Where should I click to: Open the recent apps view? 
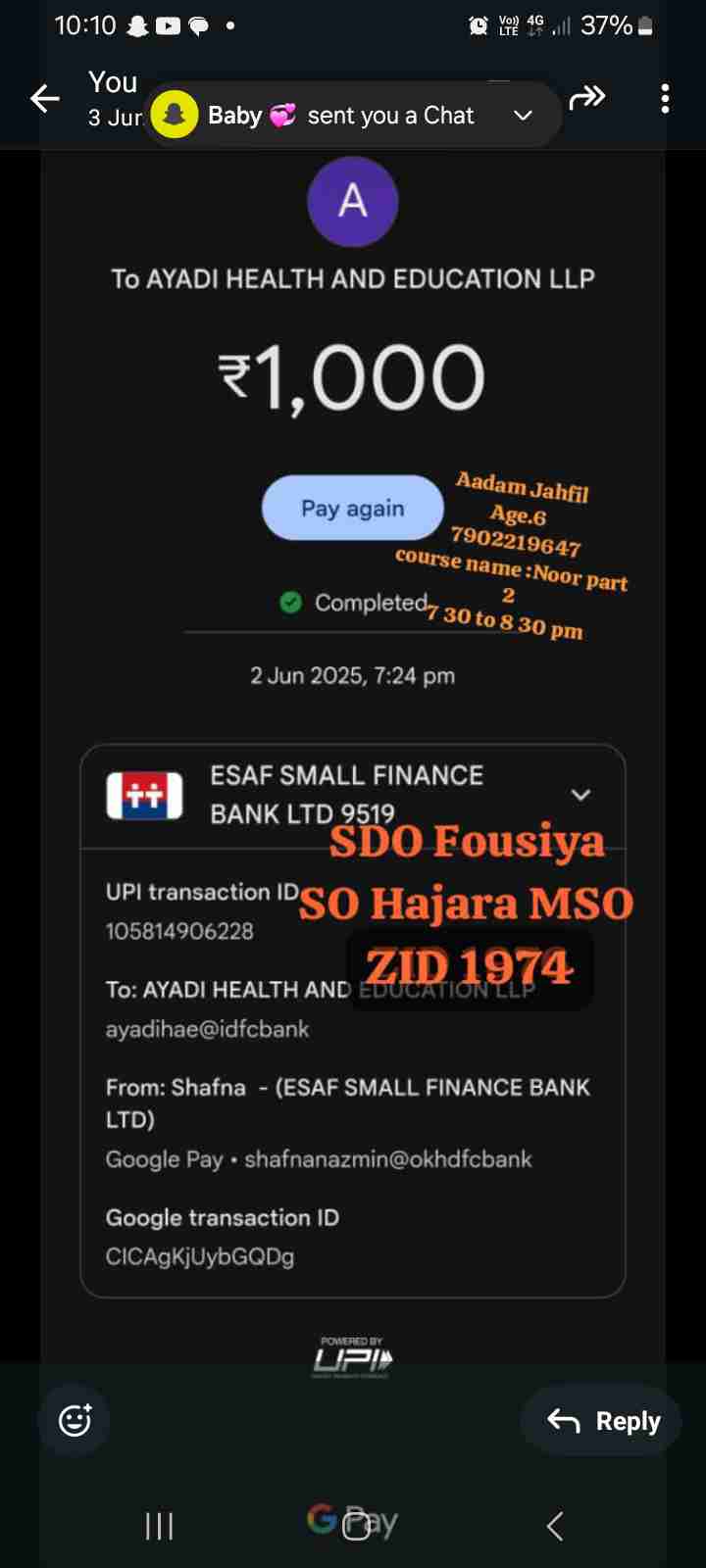coord(159,1525)
